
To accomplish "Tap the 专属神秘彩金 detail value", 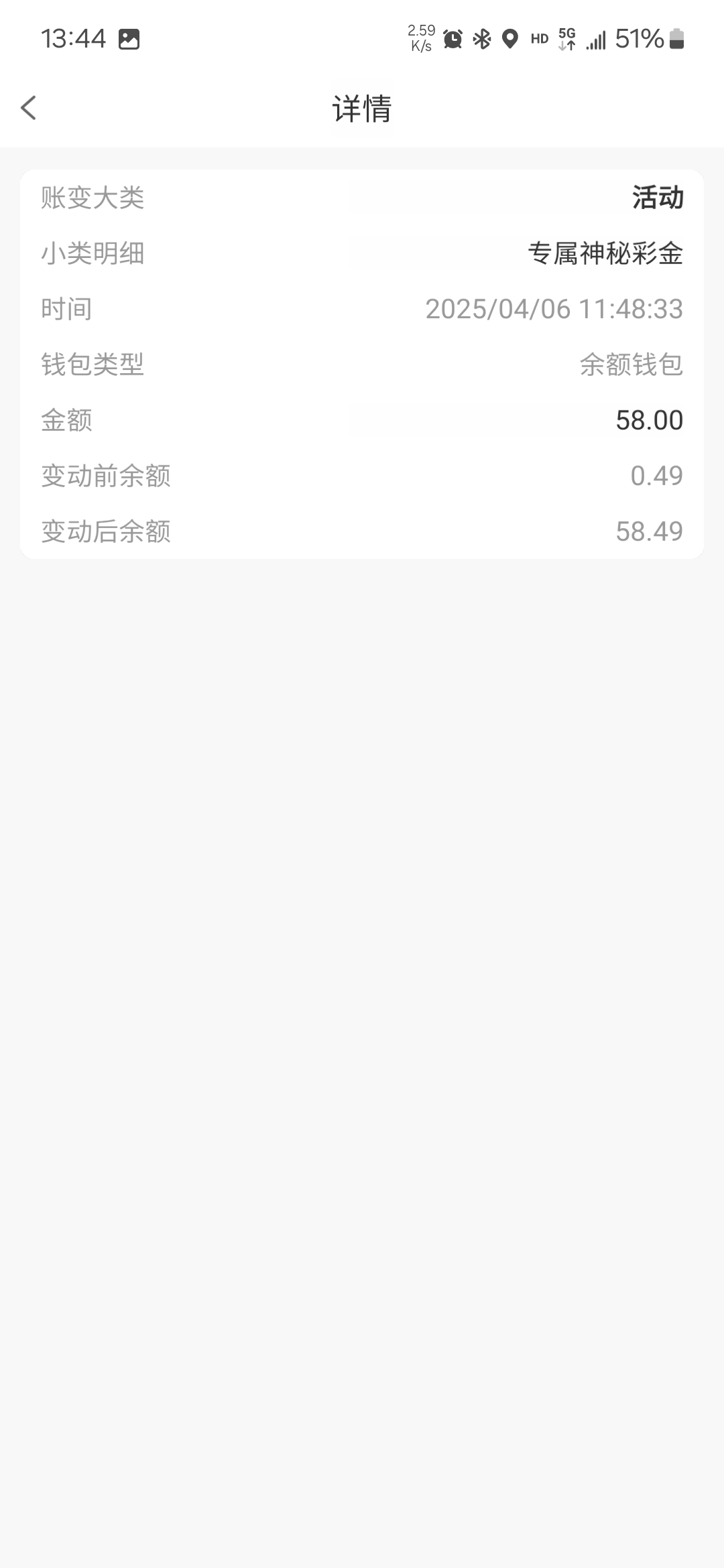I will pyautogui.click(x=604, y=253).
